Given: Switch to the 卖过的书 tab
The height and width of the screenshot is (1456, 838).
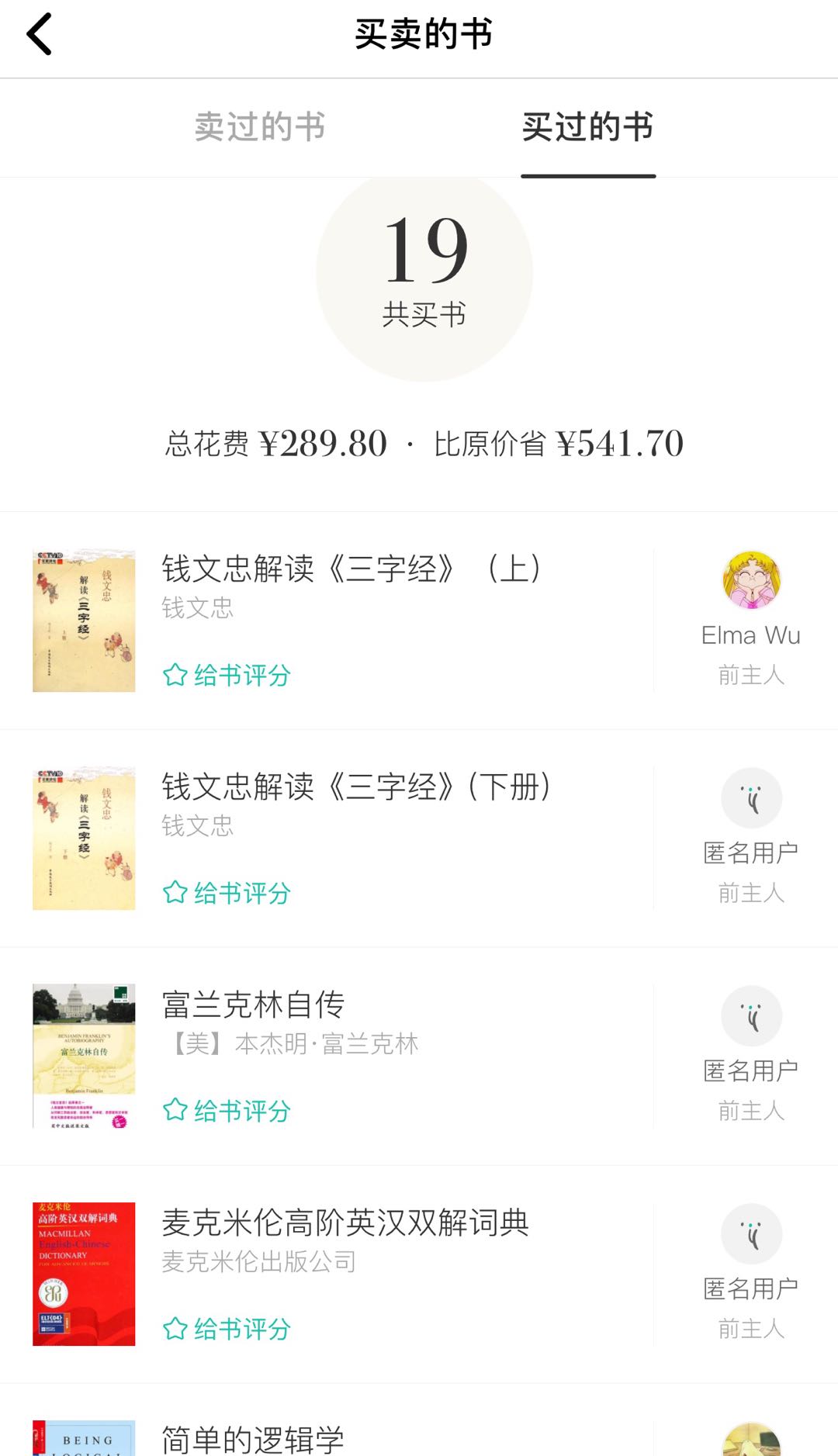Looking at the screenshot, I should tap(259, 127).
